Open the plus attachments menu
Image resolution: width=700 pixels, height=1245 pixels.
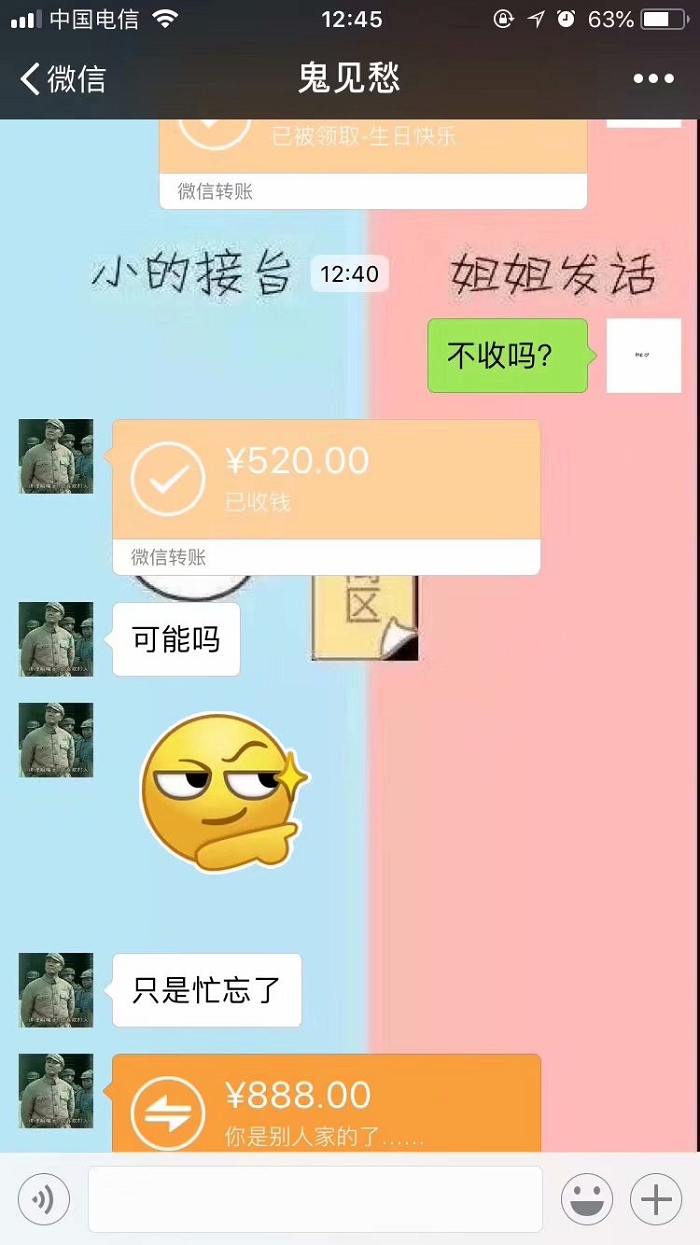(655, 1198)
